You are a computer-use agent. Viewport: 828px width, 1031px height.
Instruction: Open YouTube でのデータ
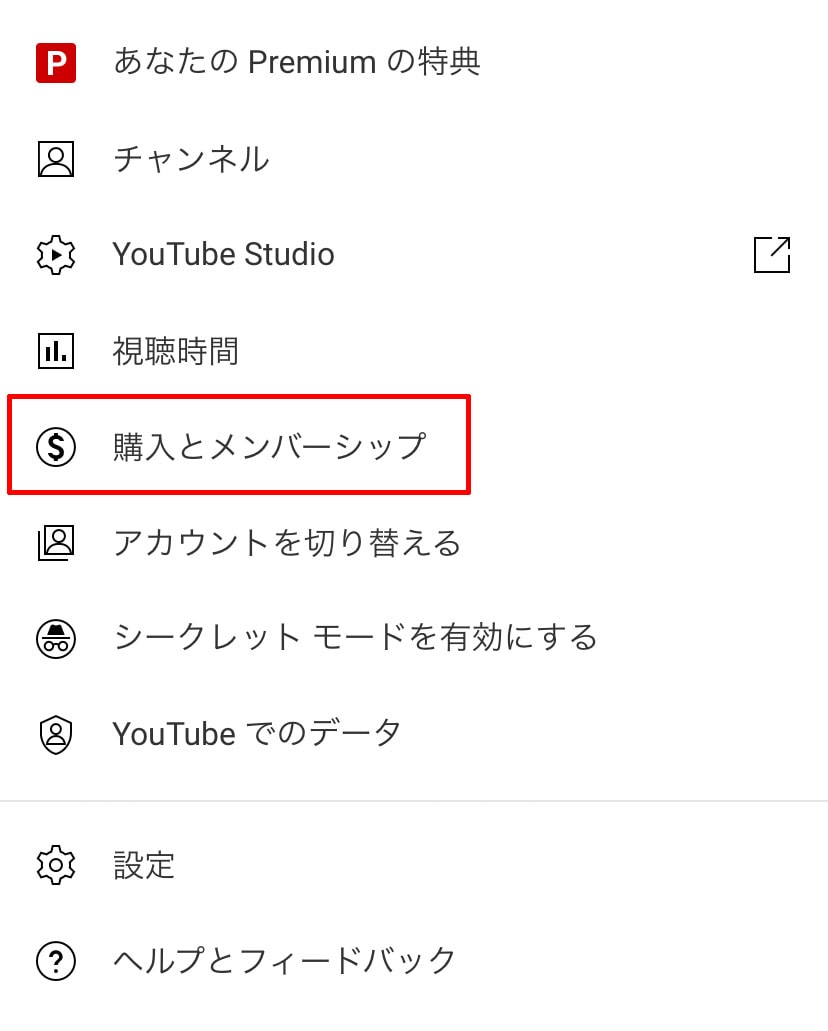[x=256, y=734]
